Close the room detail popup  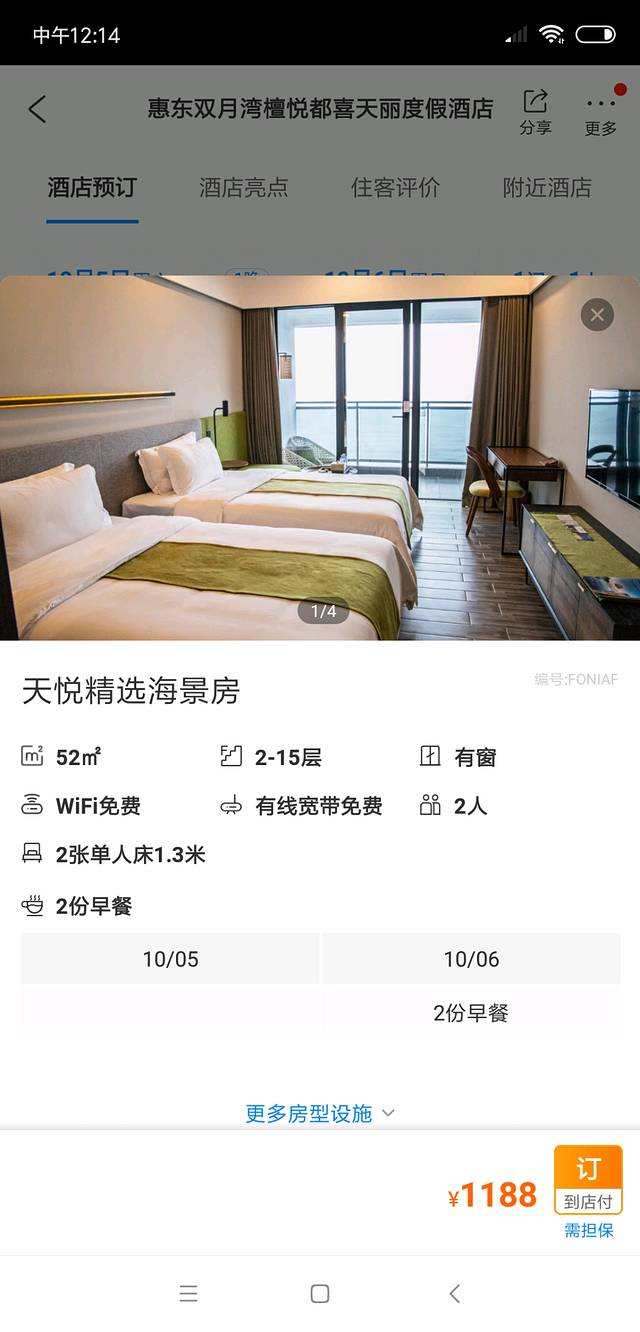(x=597, y=315)
